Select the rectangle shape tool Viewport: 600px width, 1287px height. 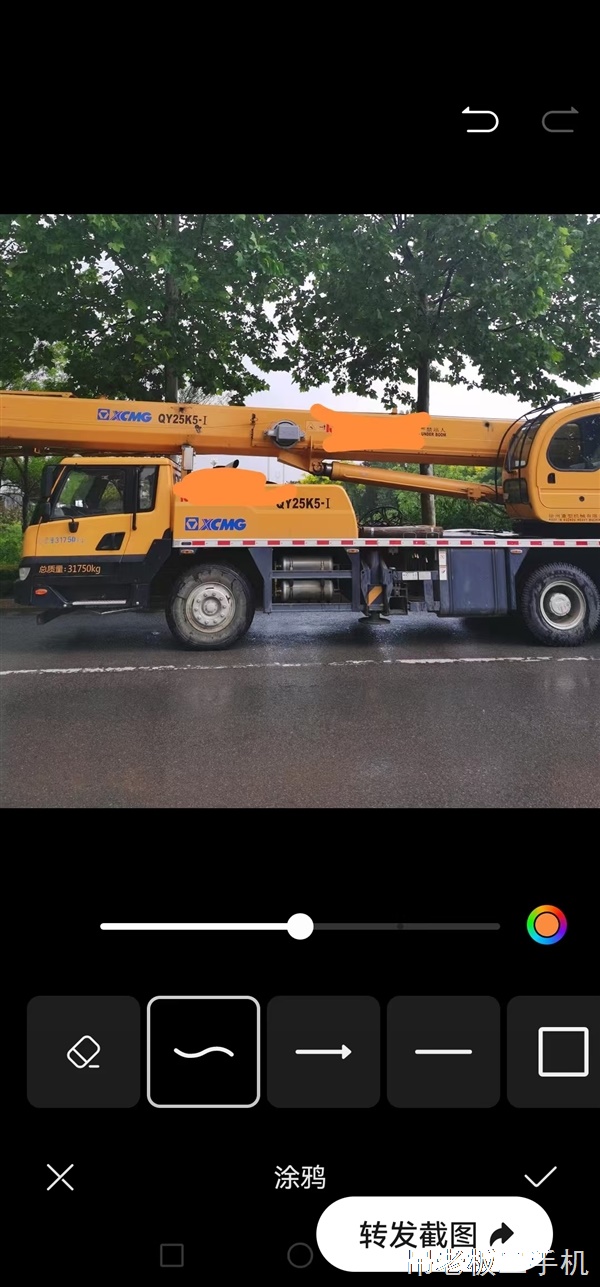tap(560, 1052)
